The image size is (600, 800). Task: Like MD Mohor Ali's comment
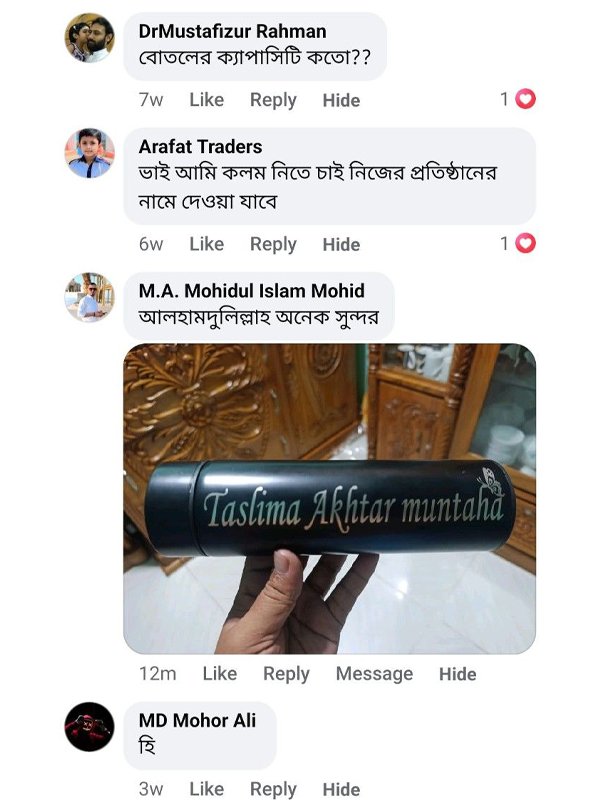coord(206,789)
